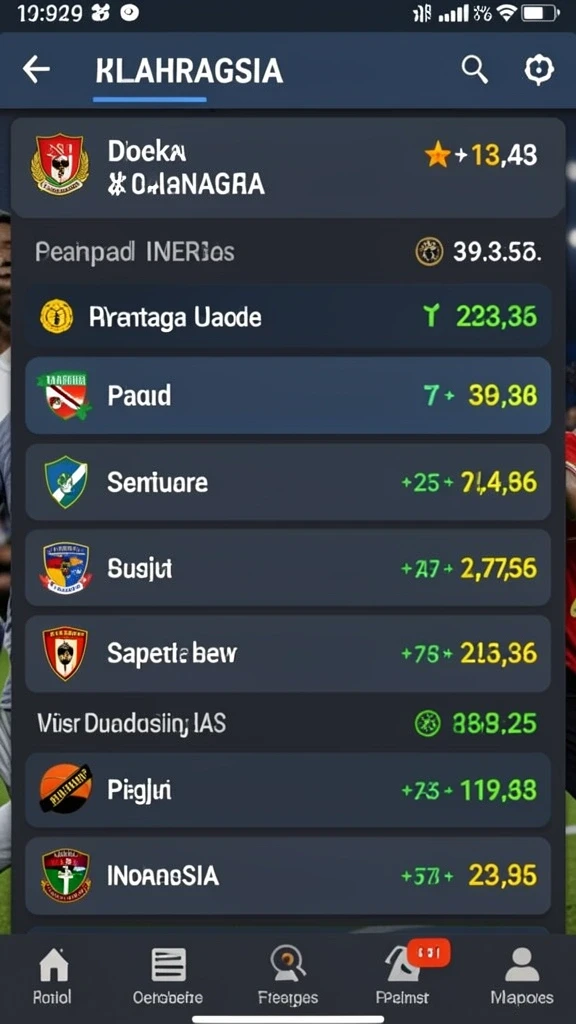Switch to the Mapoles profile tab
576x1024 pixels.
[x=522, y=975]
